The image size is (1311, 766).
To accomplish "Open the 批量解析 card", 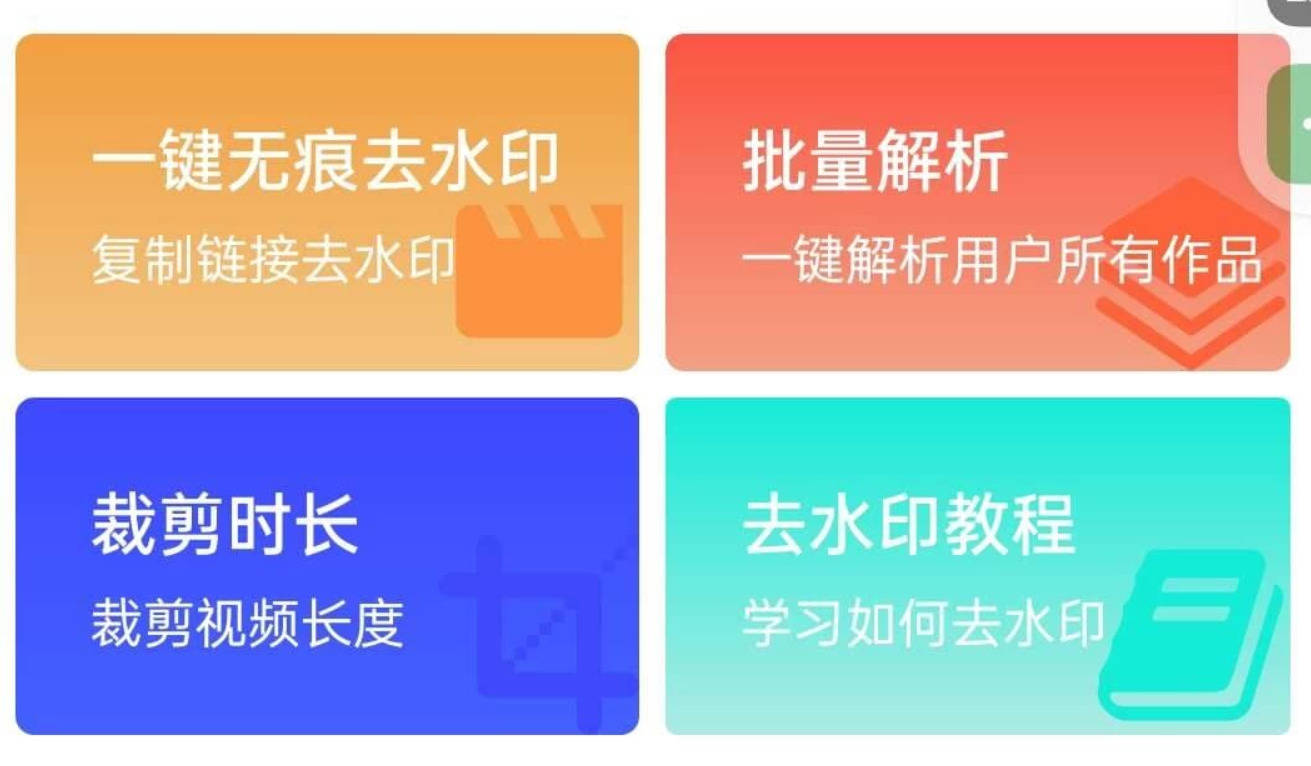I will pyautogui.click(x=977, y=203).
